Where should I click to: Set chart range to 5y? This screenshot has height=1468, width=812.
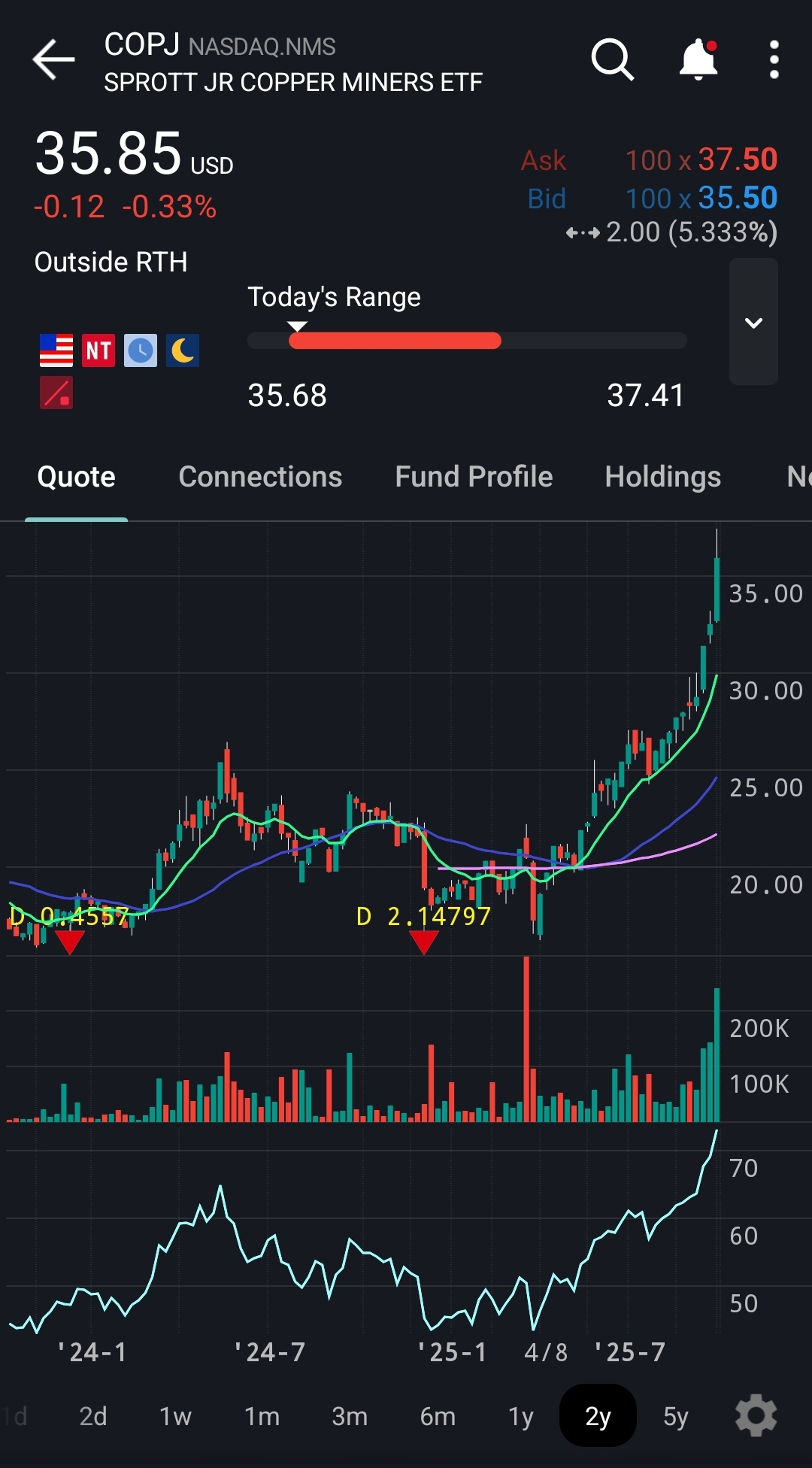[675, 1416]
